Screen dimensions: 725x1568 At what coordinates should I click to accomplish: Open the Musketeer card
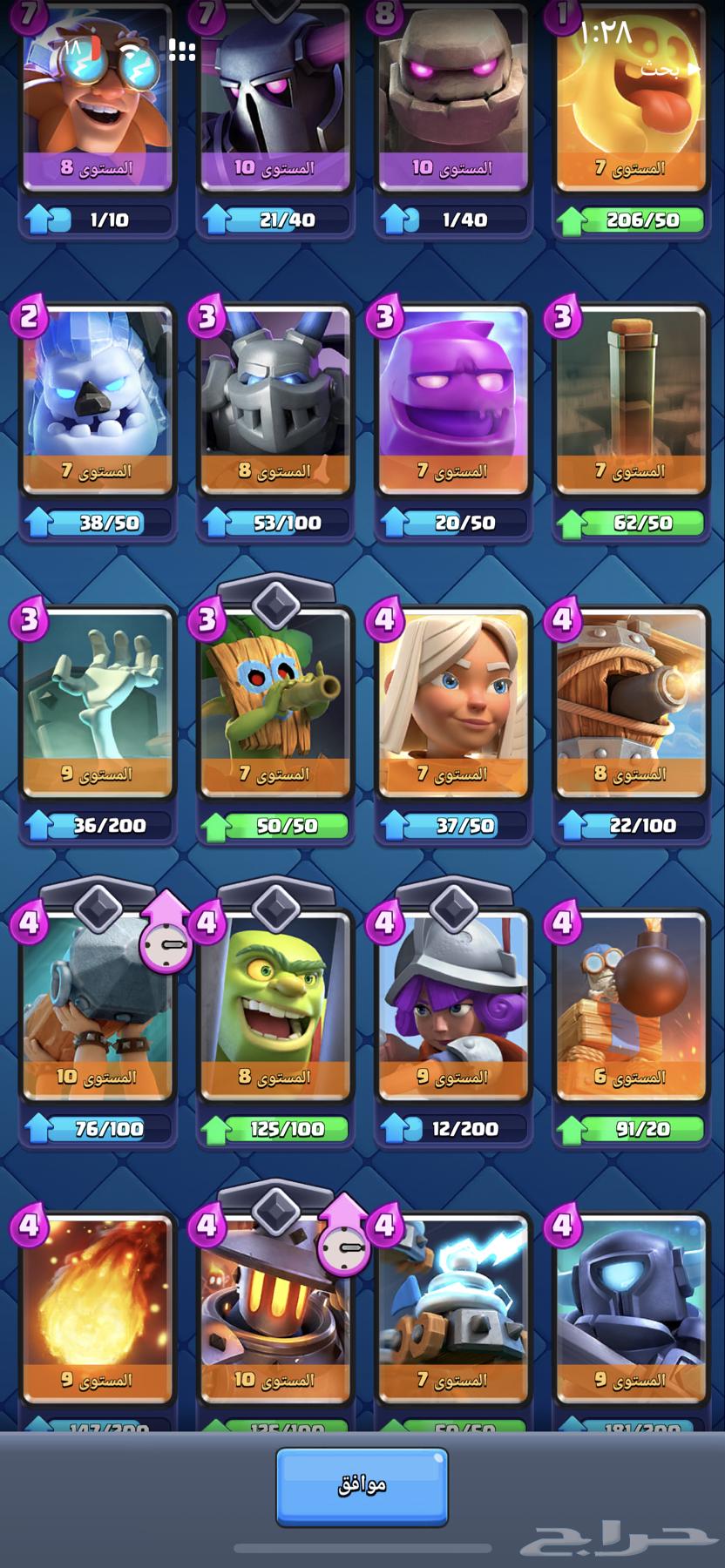click(x=452, y=1006)
